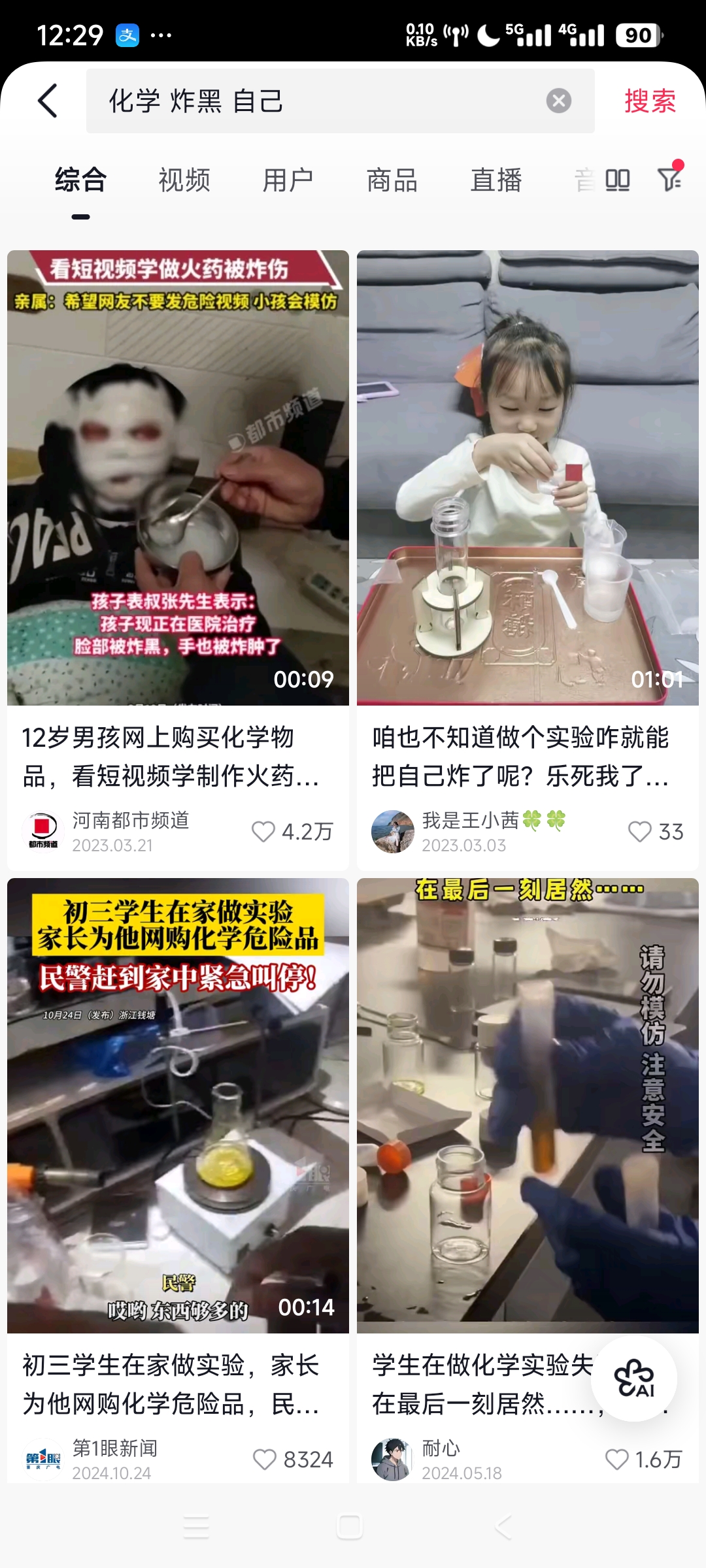
Task: Tap the red 搜索 button
Action: pos(650,101)
